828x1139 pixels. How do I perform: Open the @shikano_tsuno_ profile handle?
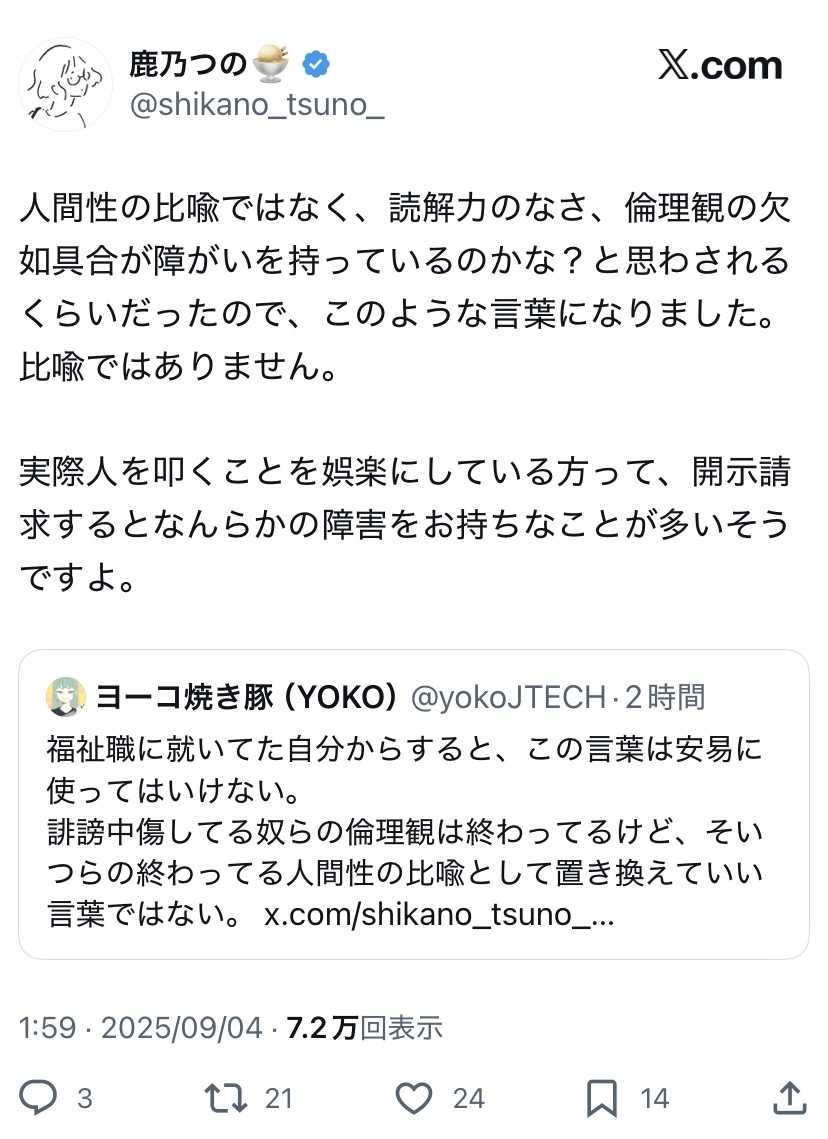click(256, 106)
